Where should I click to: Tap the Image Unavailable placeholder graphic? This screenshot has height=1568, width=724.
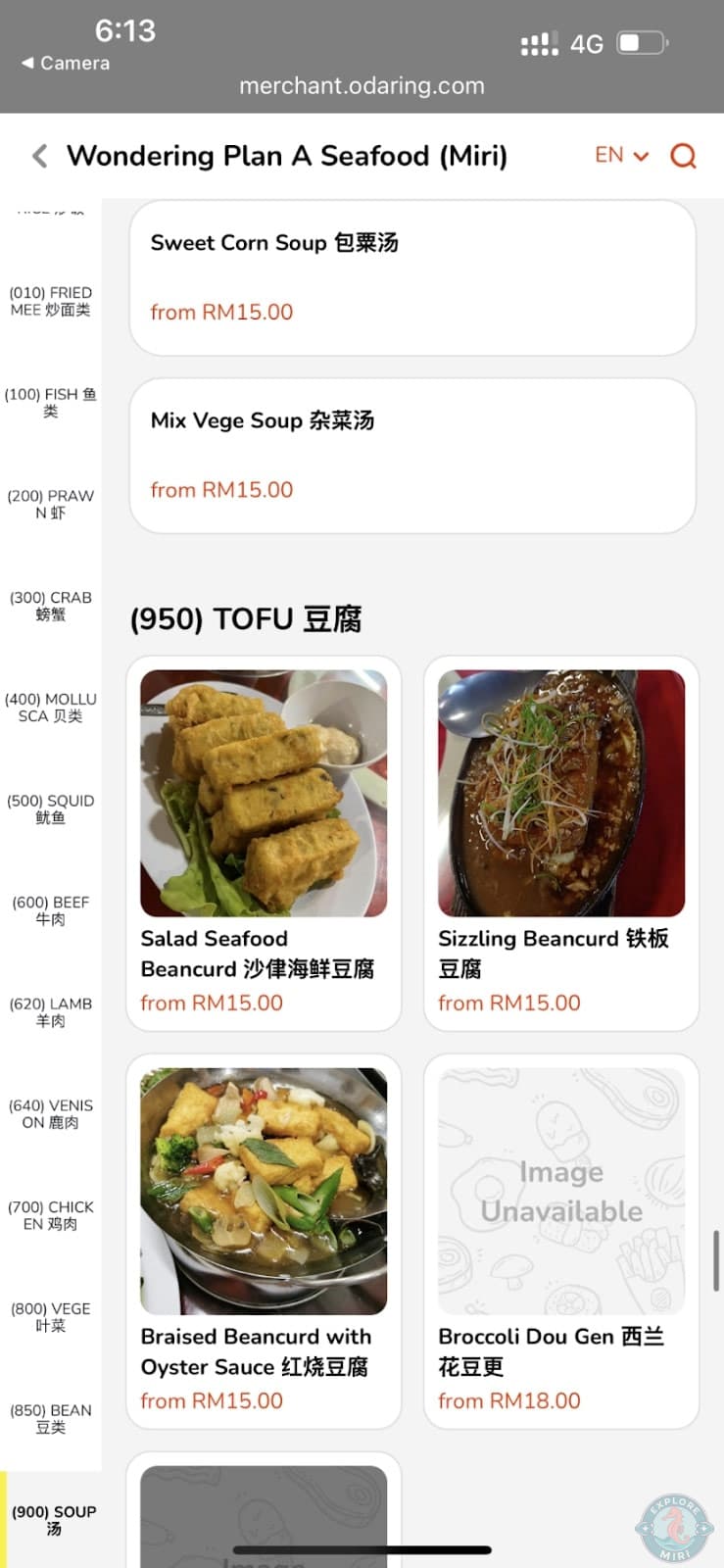pyautogui.click(x=560, y=1190)
